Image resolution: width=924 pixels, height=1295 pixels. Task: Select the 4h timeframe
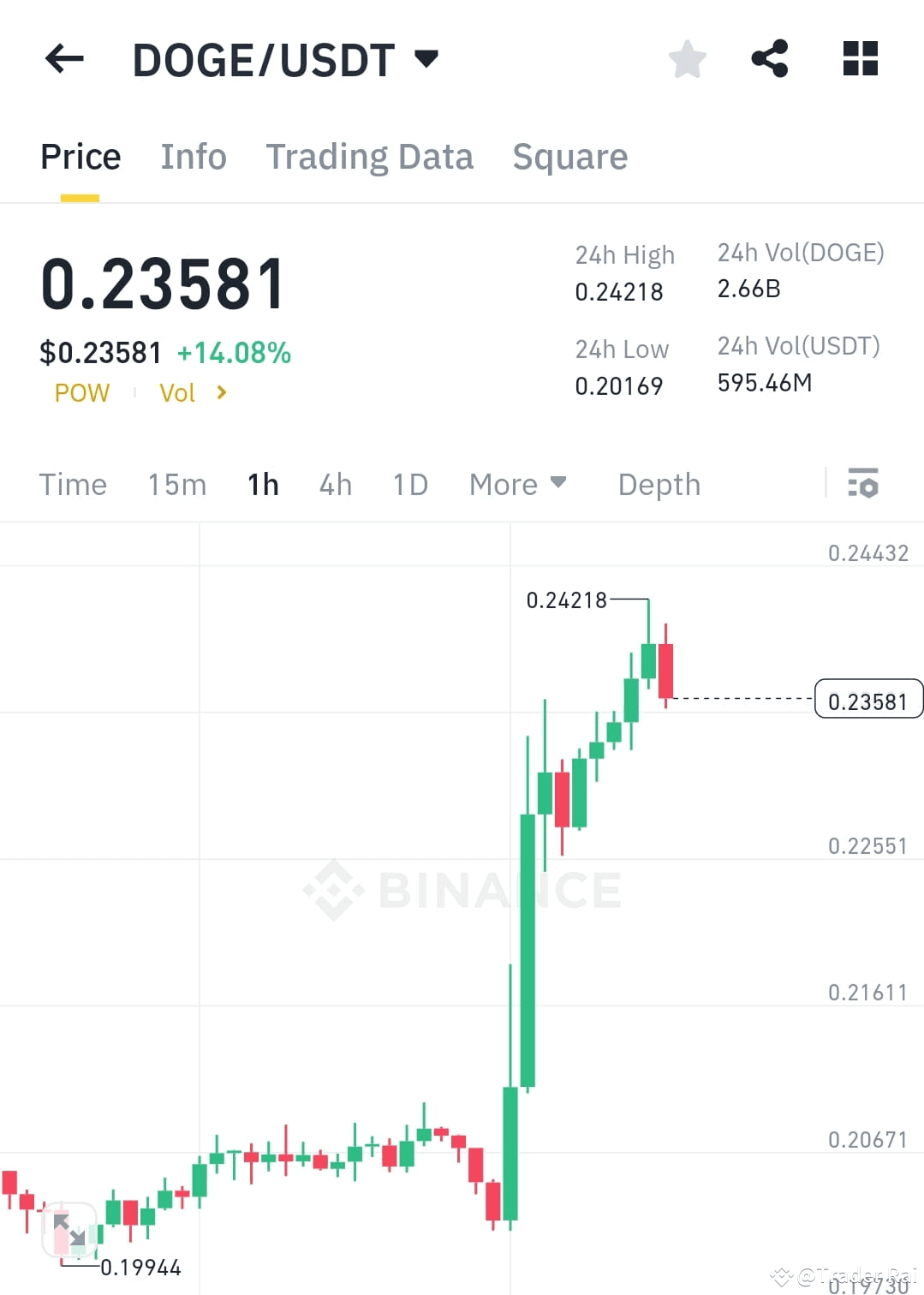pyautogui.click(x=335, y=485)
